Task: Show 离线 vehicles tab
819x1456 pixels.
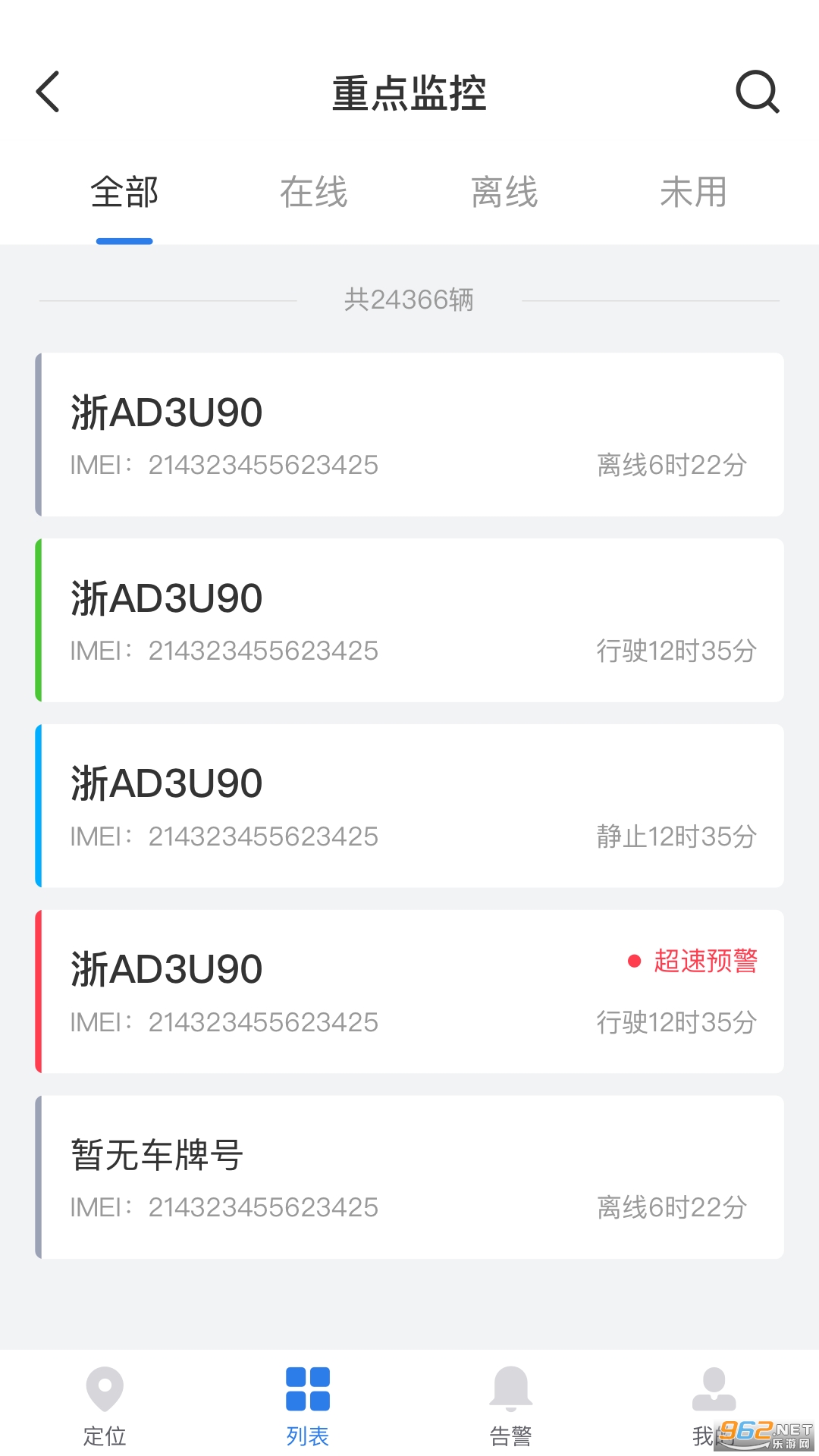Action: point(504,193)
